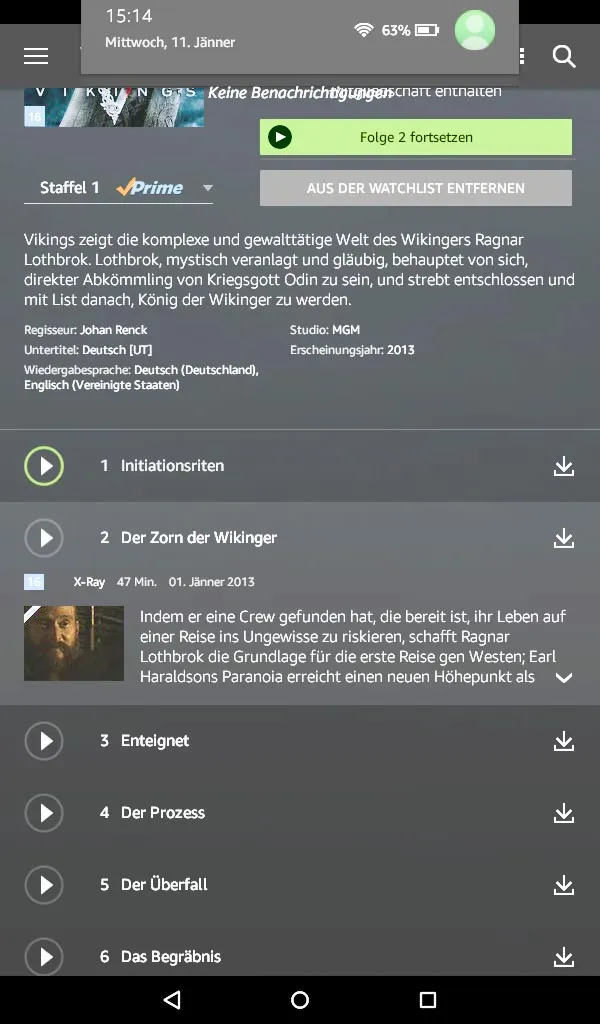
Task: Download episode 2 Der Zorn der Wikinger
Action: click(564, 538)
